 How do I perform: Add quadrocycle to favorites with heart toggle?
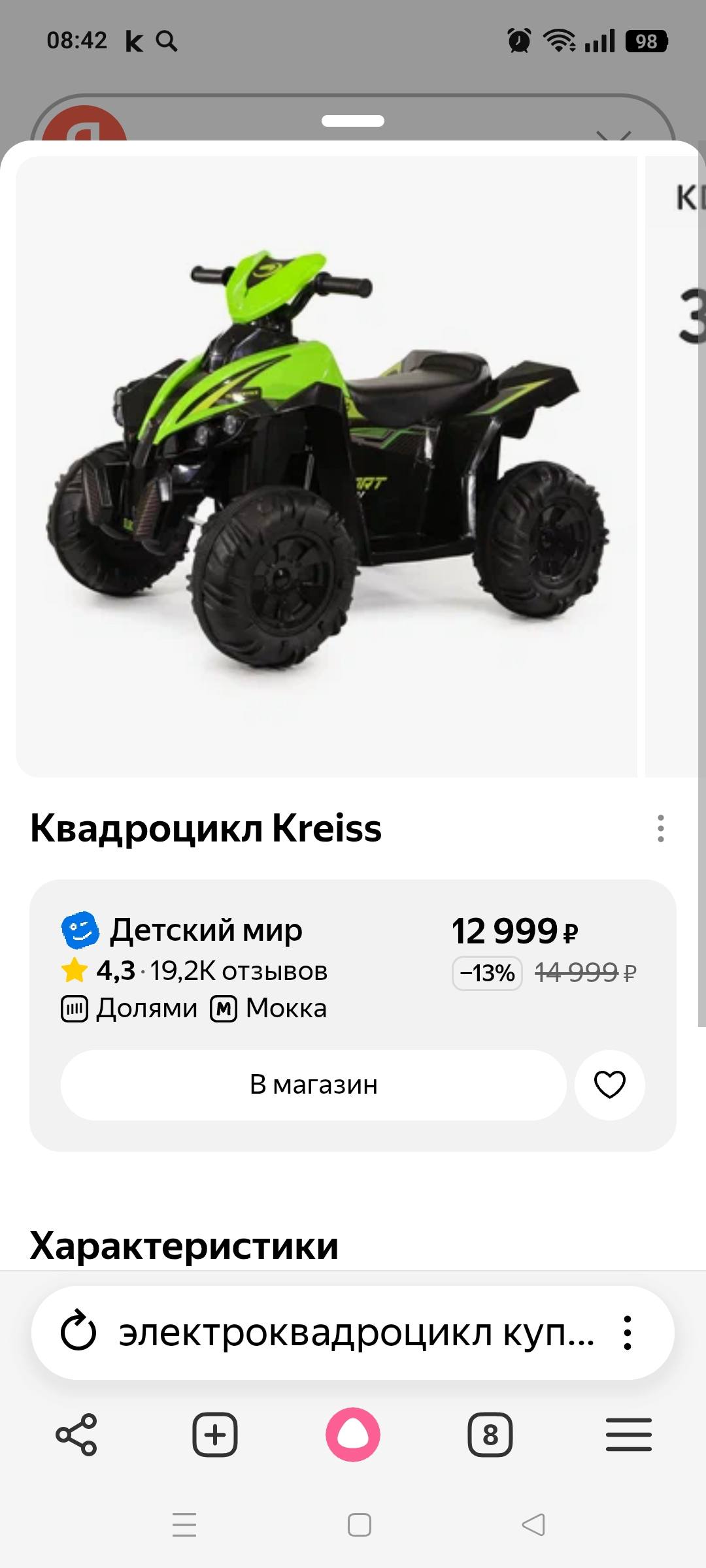(609, 1085)
